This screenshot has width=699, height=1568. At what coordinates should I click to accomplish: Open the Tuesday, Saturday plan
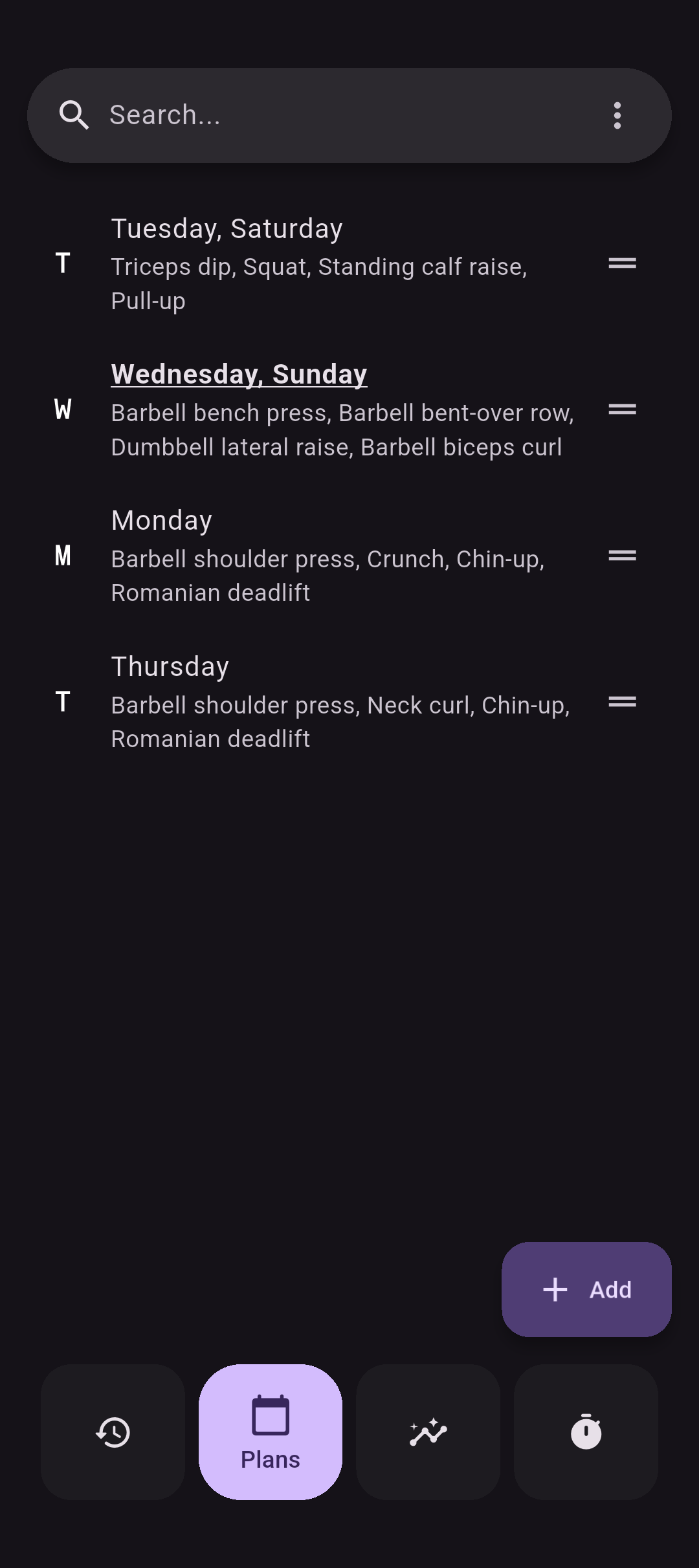(324, 264)
